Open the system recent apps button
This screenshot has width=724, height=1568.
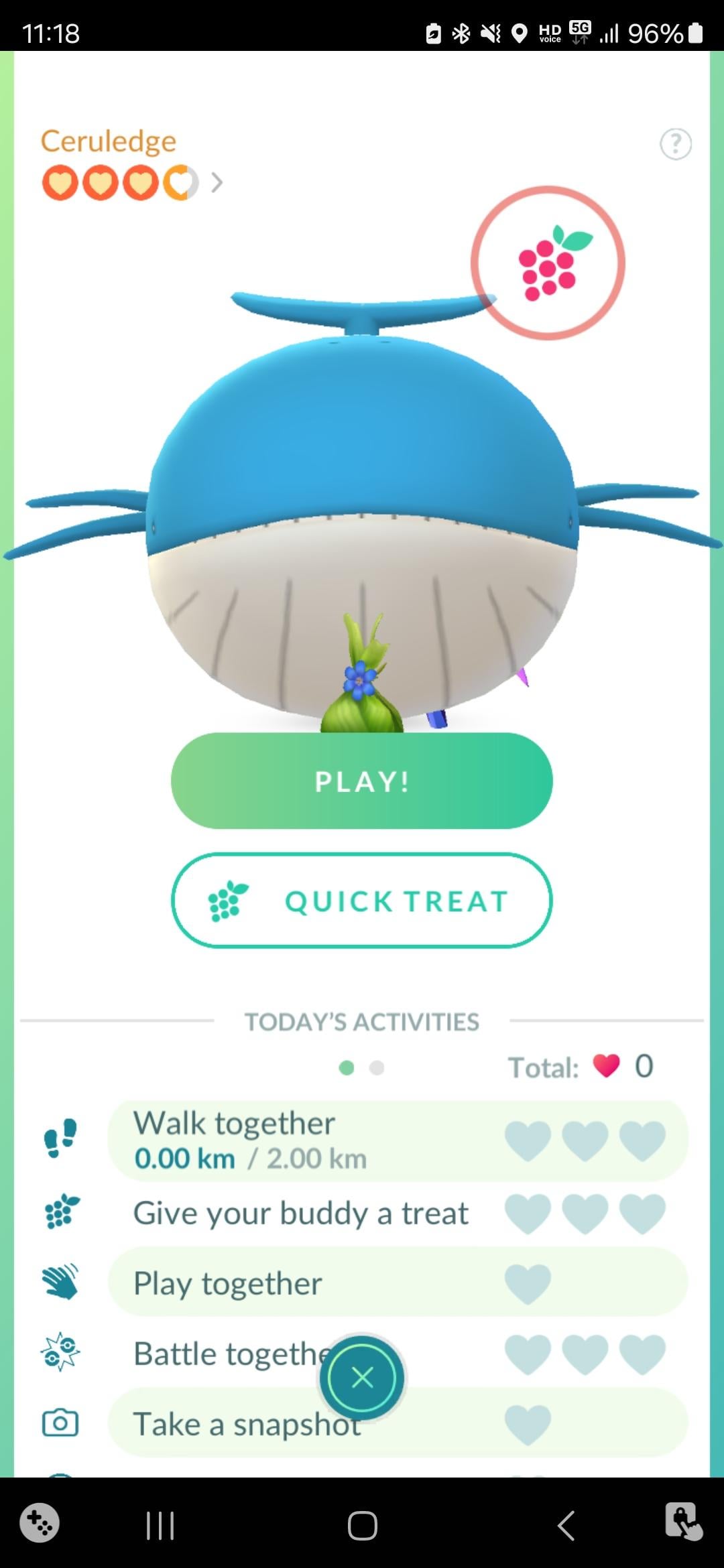point(160,1526)
